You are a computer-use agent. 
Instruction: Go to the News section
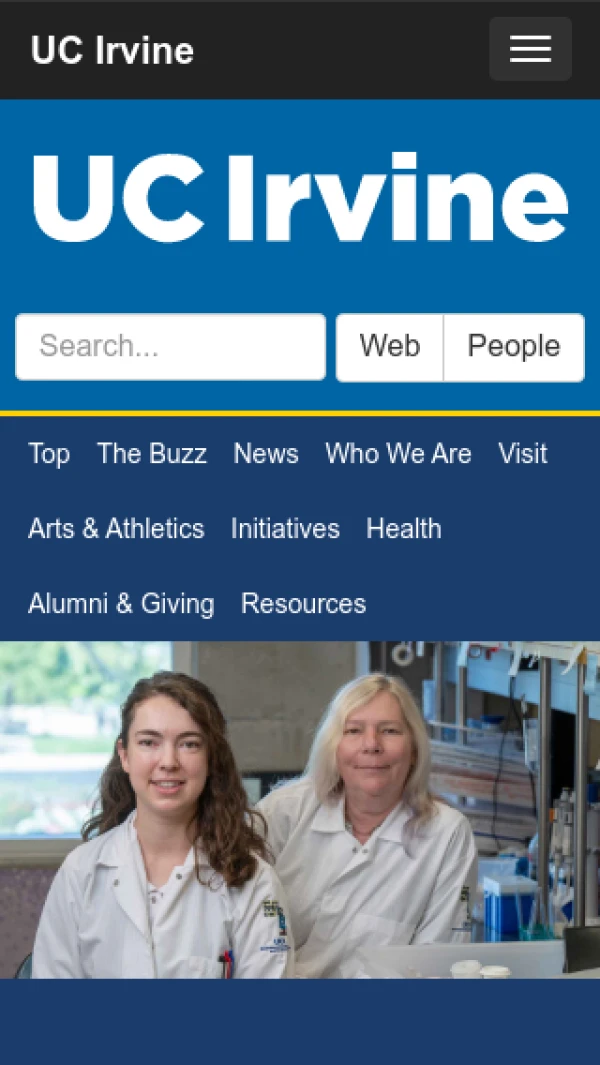(x=266, y=454)
